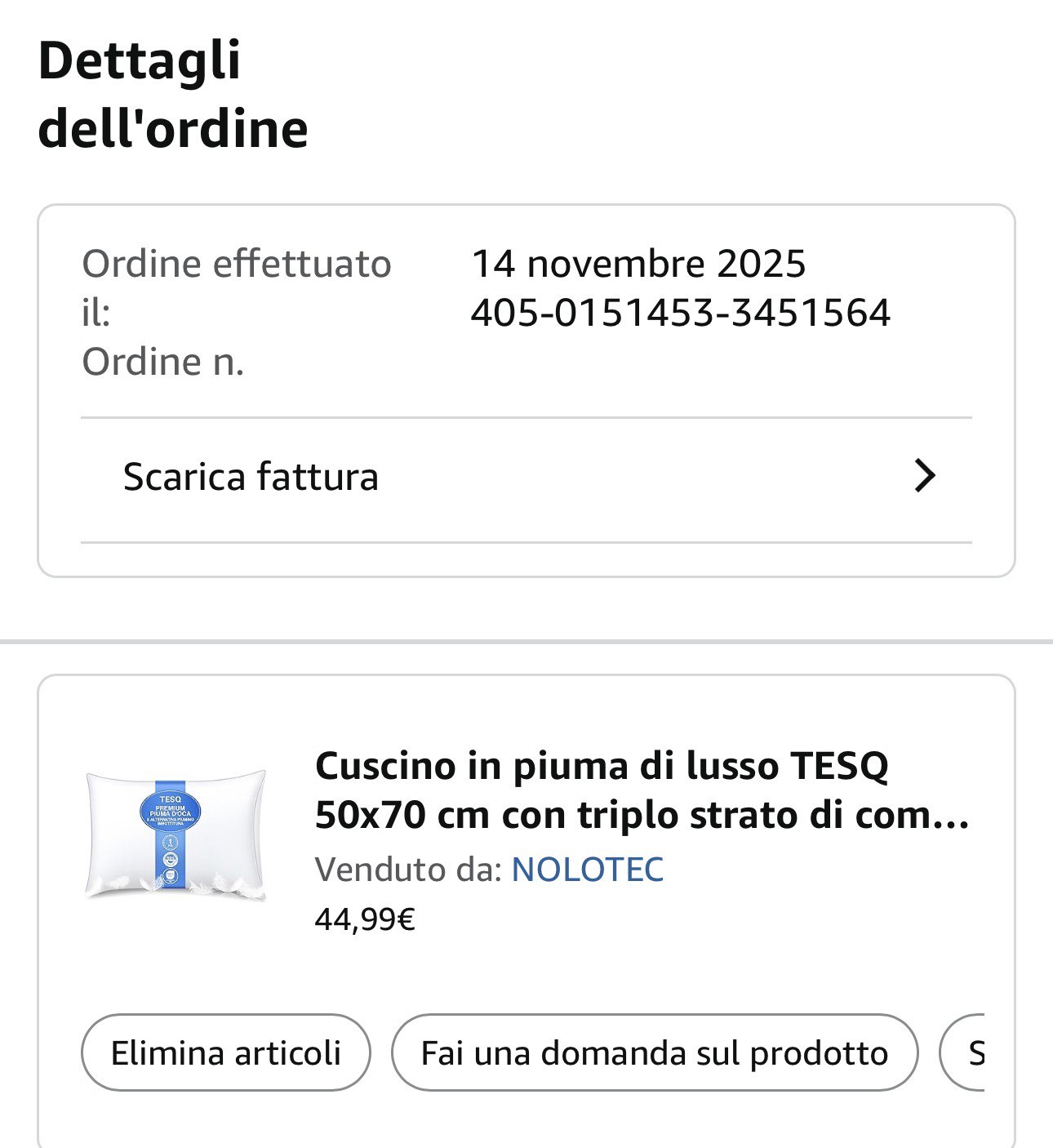This screenshot has height=1148, width=1053.
Task: Tap the Elimina articoli button
Action: point(226,1053)
